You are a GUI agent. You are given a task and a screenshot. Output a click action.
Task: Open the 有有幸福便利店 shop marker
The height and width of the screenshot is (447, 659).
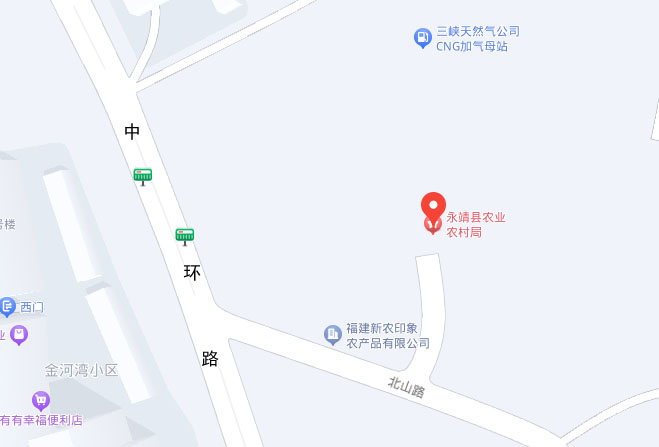40,401
